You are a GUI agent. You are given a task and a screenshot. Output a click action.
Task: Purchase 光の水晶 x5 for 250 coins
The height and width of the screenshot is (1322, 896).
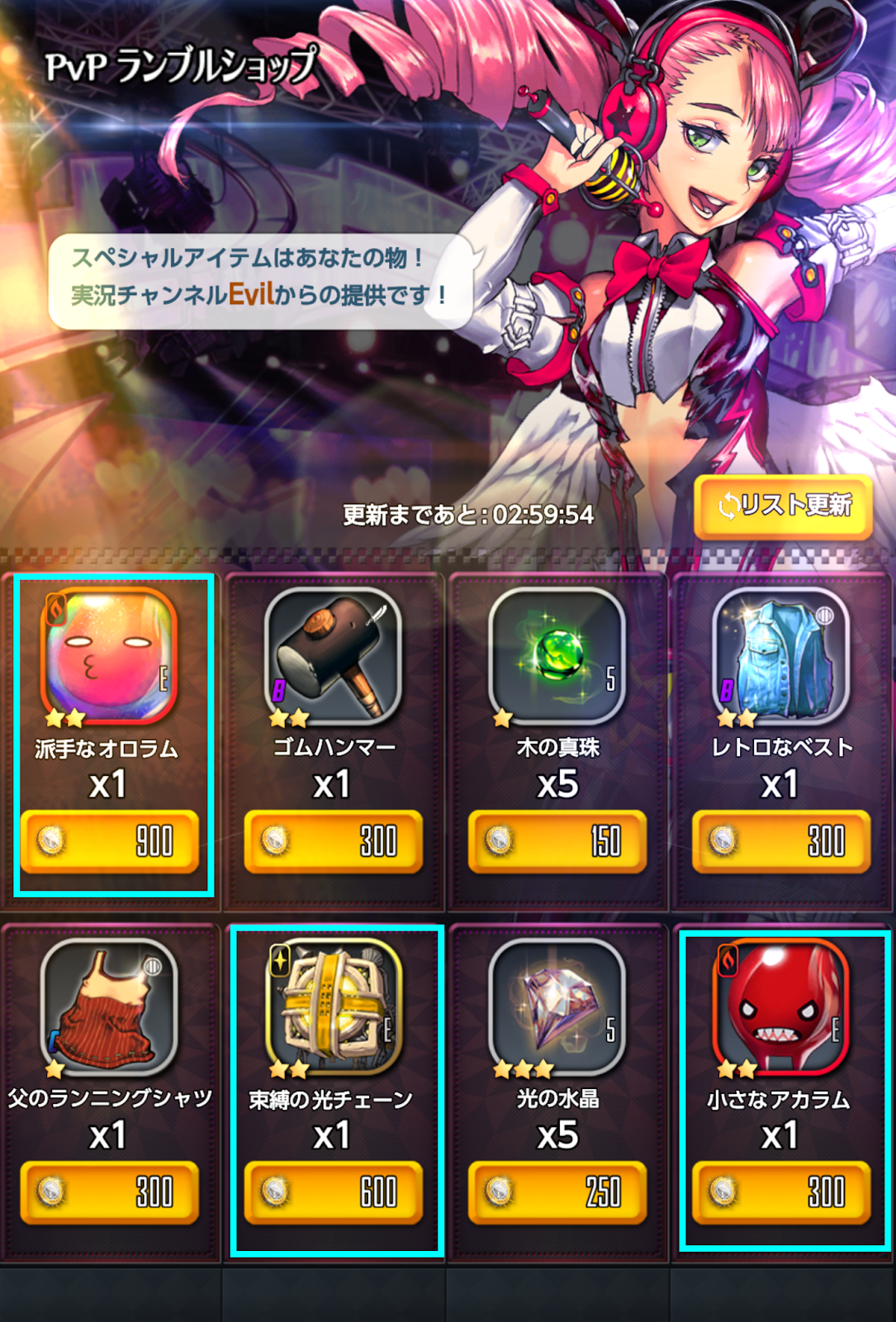click(557, 1192)
